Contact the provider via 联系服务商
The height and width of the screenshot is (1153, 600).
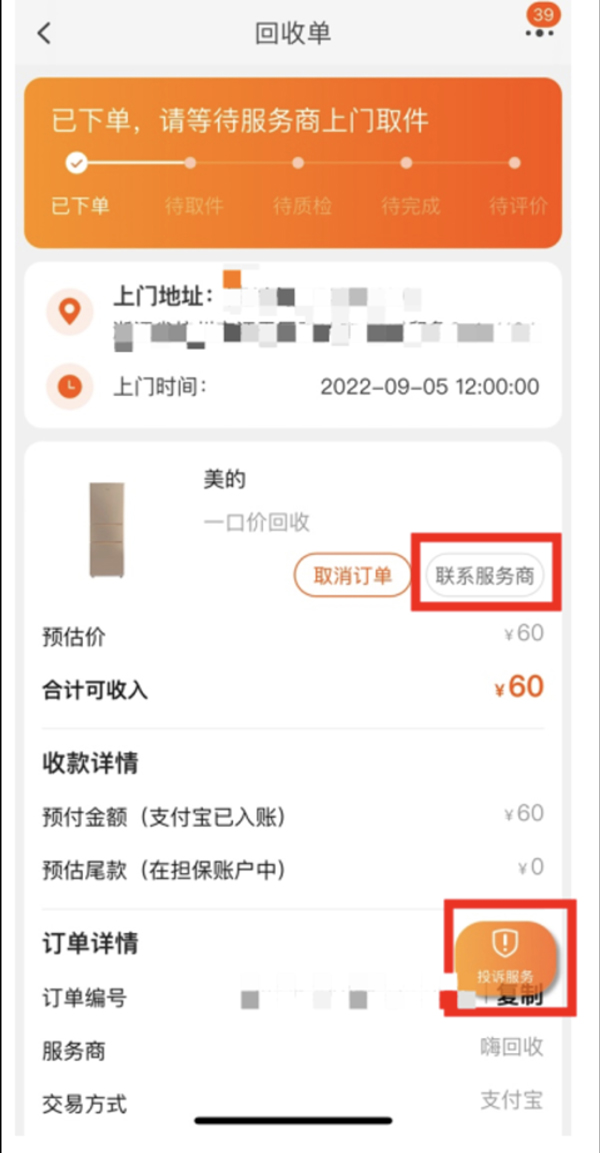pos(485,576)
